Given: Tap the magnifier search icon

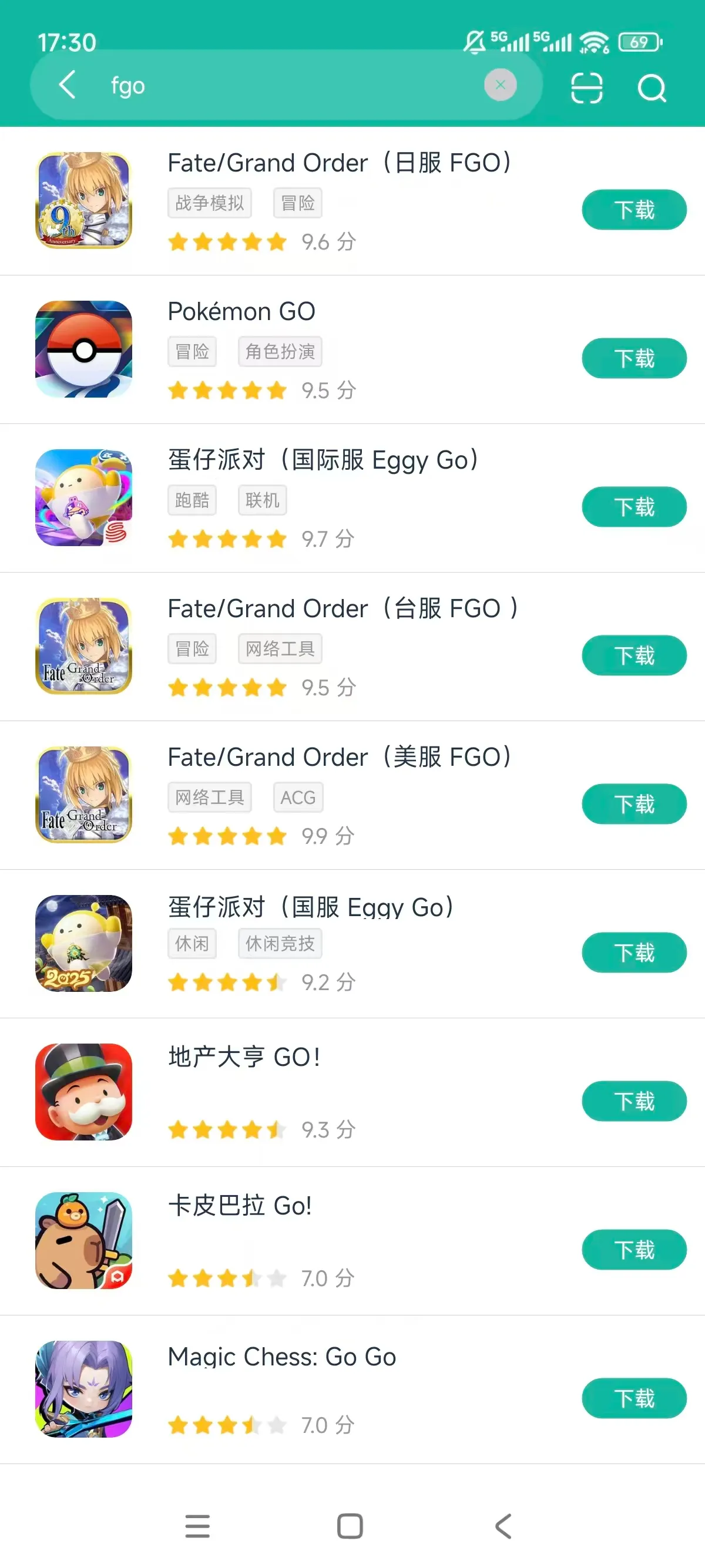Looking at the screenshot, I should (x=652, y=88).
